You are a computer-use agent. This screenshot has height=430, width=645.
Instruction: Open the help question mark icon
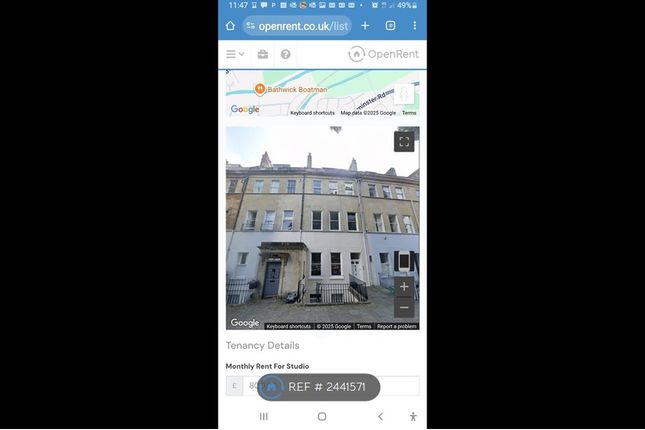(286, 54)
